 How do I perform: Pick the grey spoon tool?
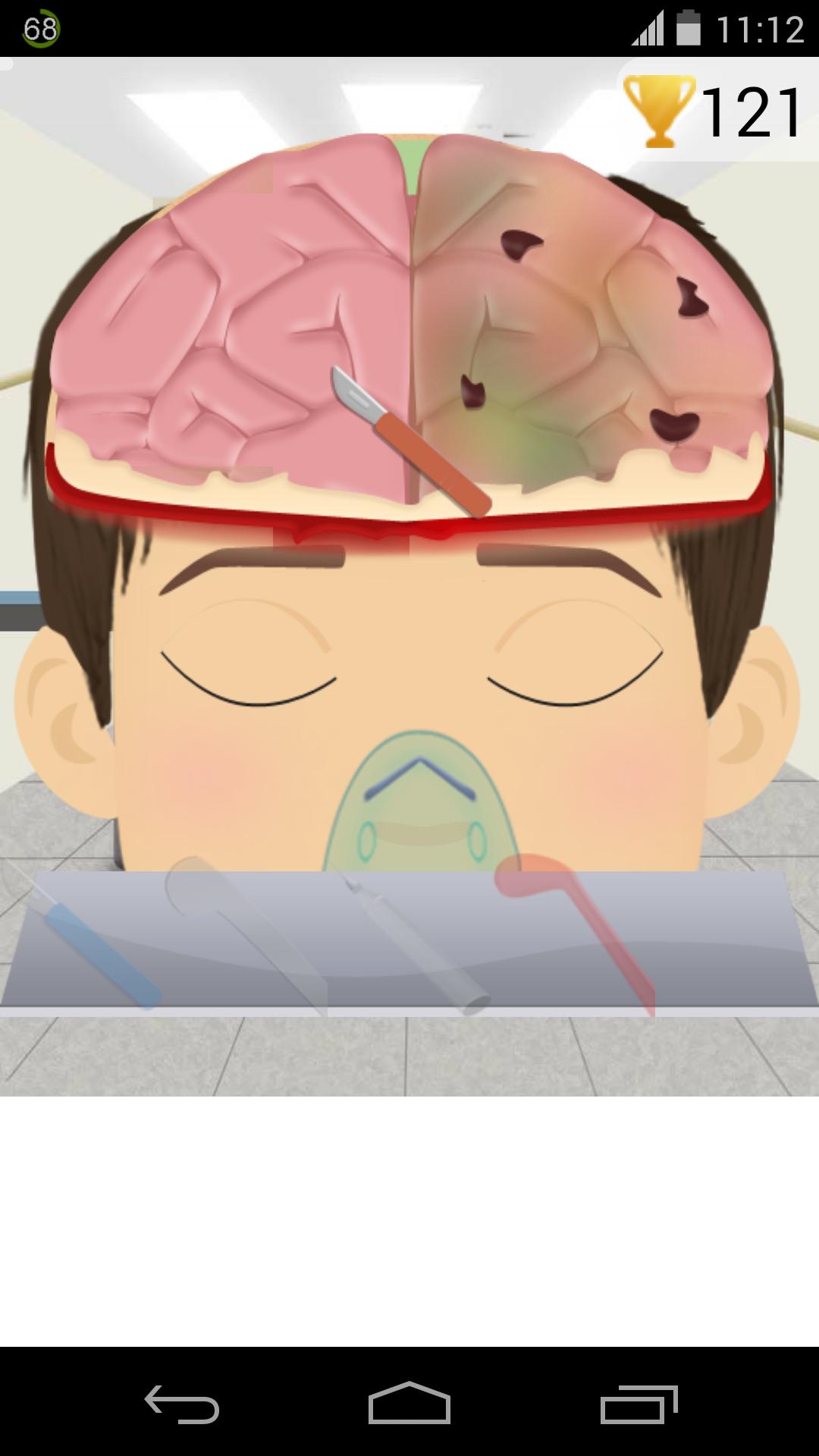click(x=243, y=933)
